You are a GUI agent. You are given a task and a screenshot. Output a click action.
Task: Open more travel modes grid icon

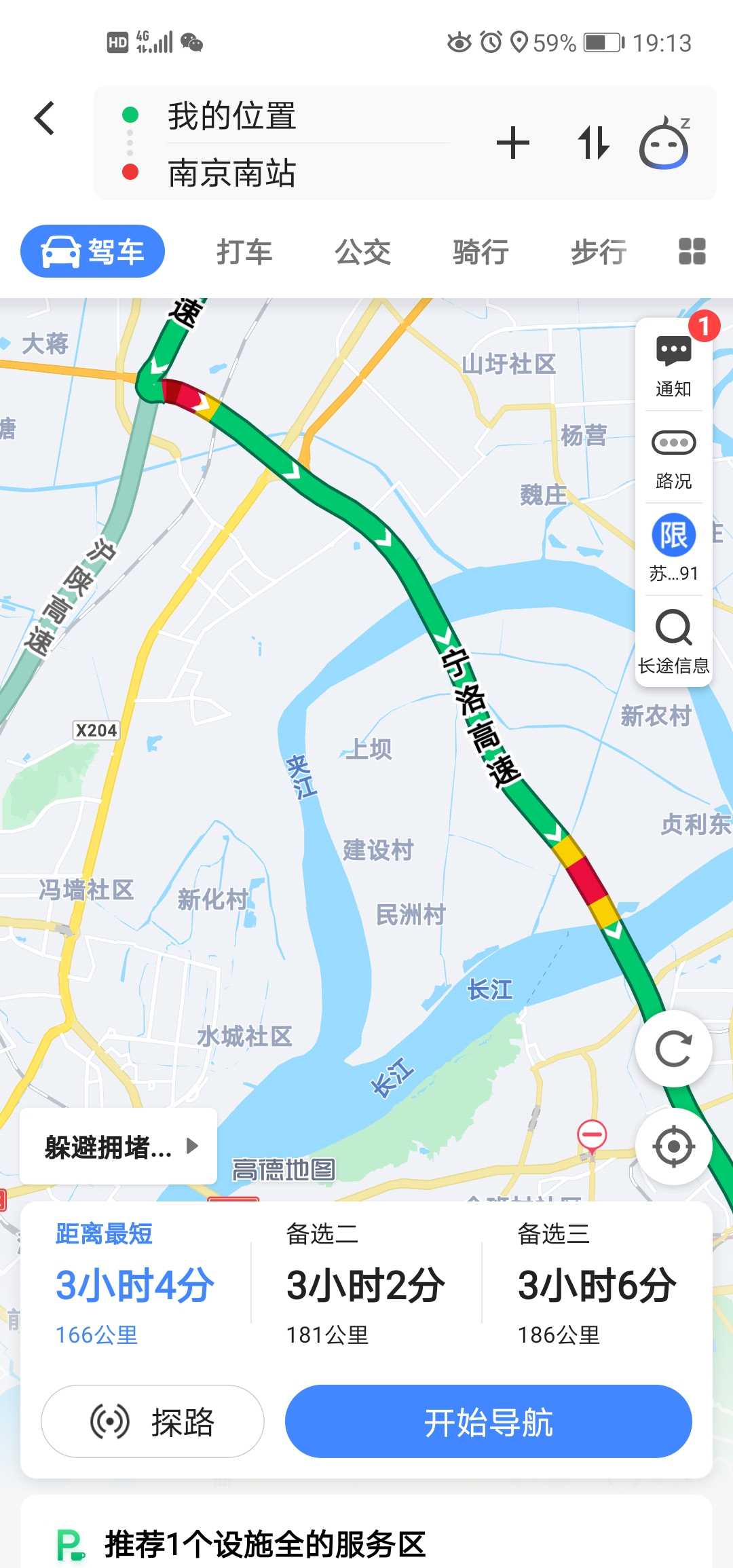coord(692,251)
